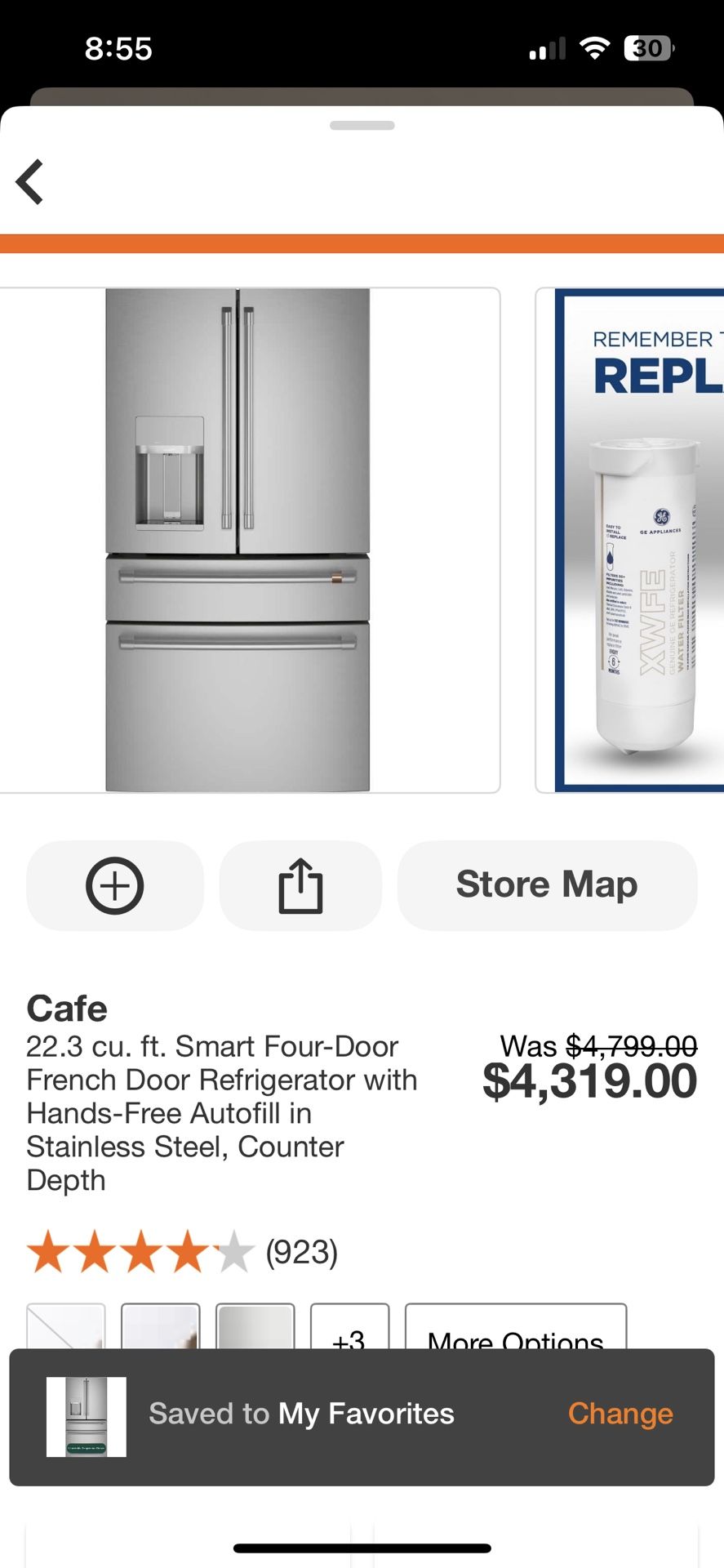Viewport: 724px width, 1568px height.
Task: Open the 923 customer reviews
Action: (x=301, y=1252)
